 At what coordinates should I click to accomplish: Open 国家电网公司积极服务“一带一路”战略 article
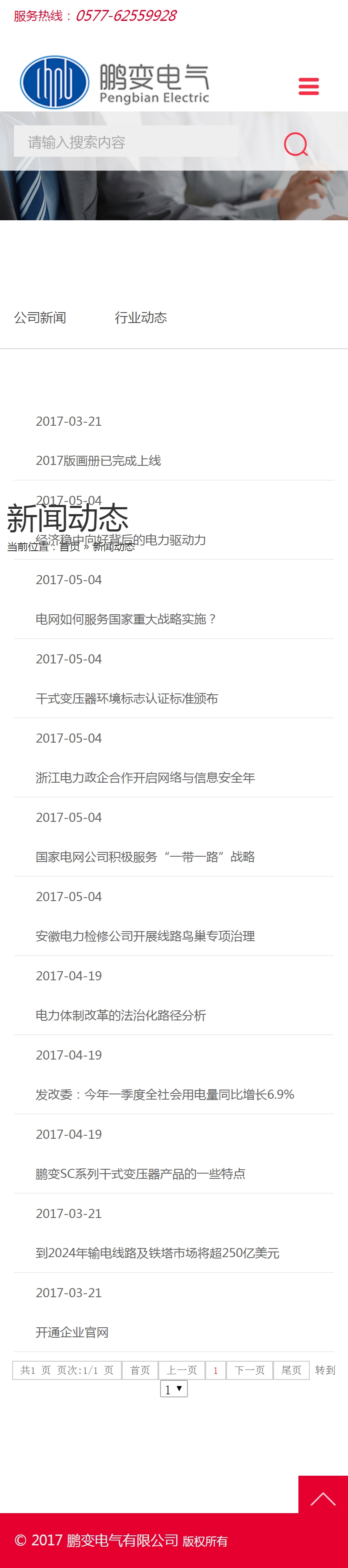coord(145,856)
